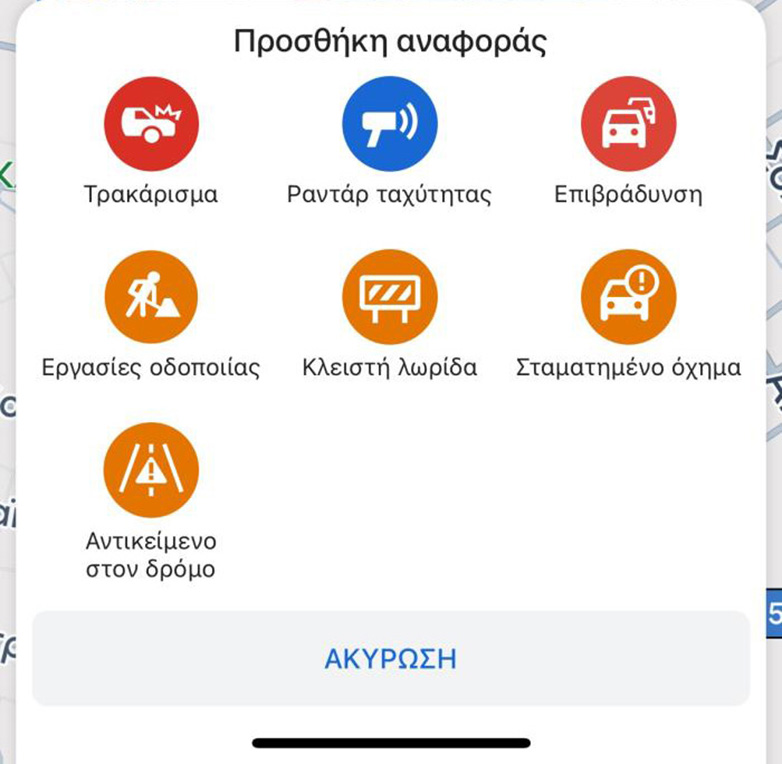Select the Ραντάρ ταχύτητας report

point(390,124)
